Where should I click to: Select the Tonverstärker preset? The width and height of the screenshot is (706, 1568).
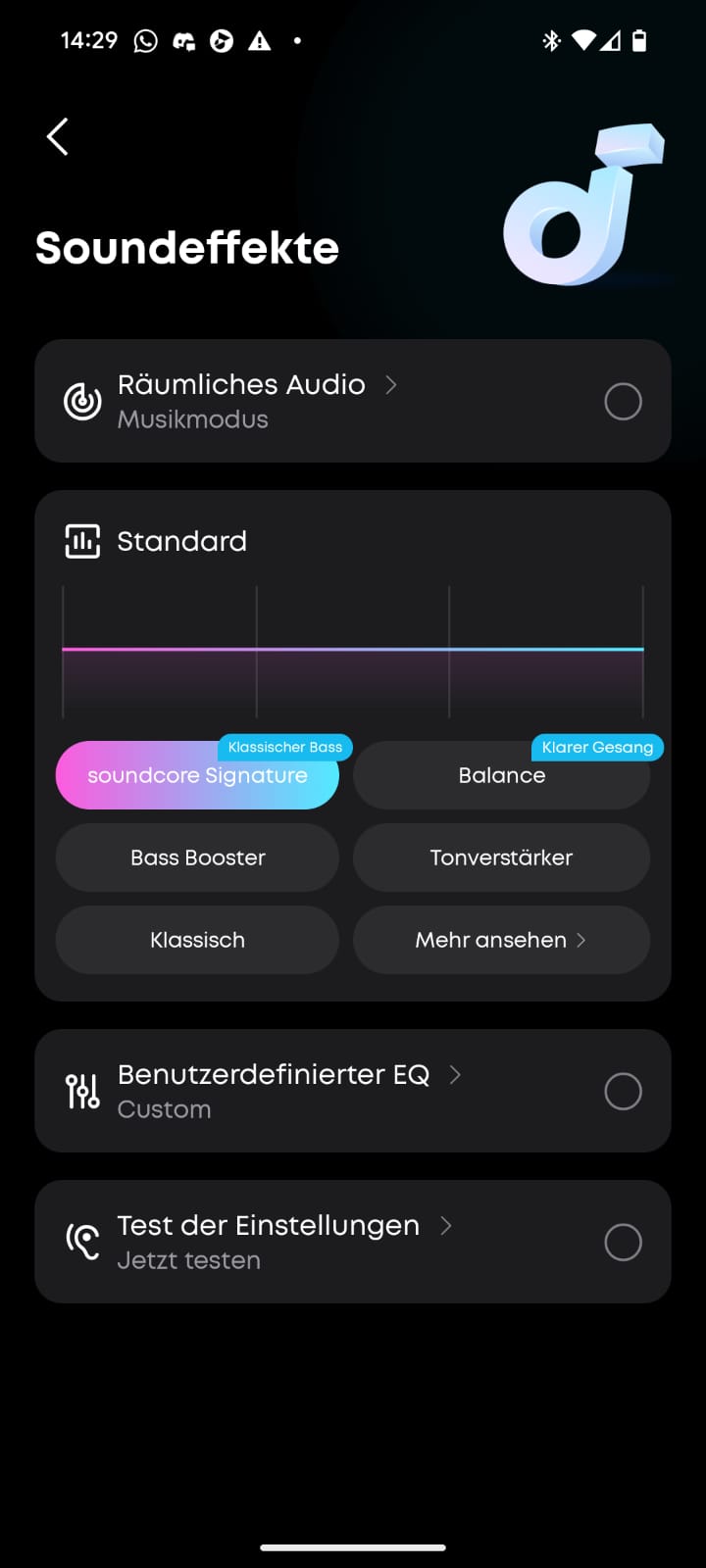pyautogui.click(x=501, y=857)
